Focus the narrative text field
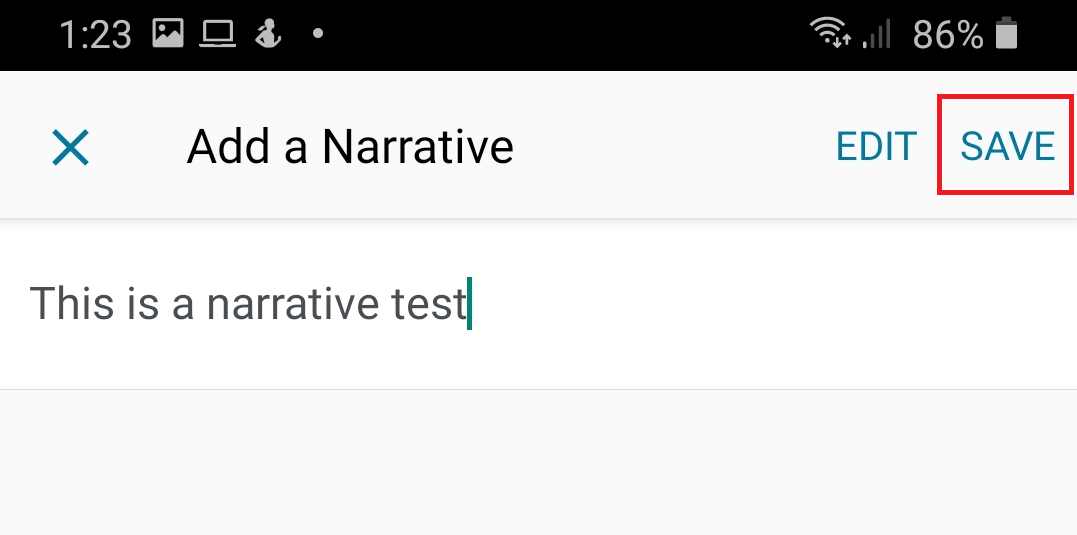The height and width of the screenshot is (535, 1077). click(538, 304)
